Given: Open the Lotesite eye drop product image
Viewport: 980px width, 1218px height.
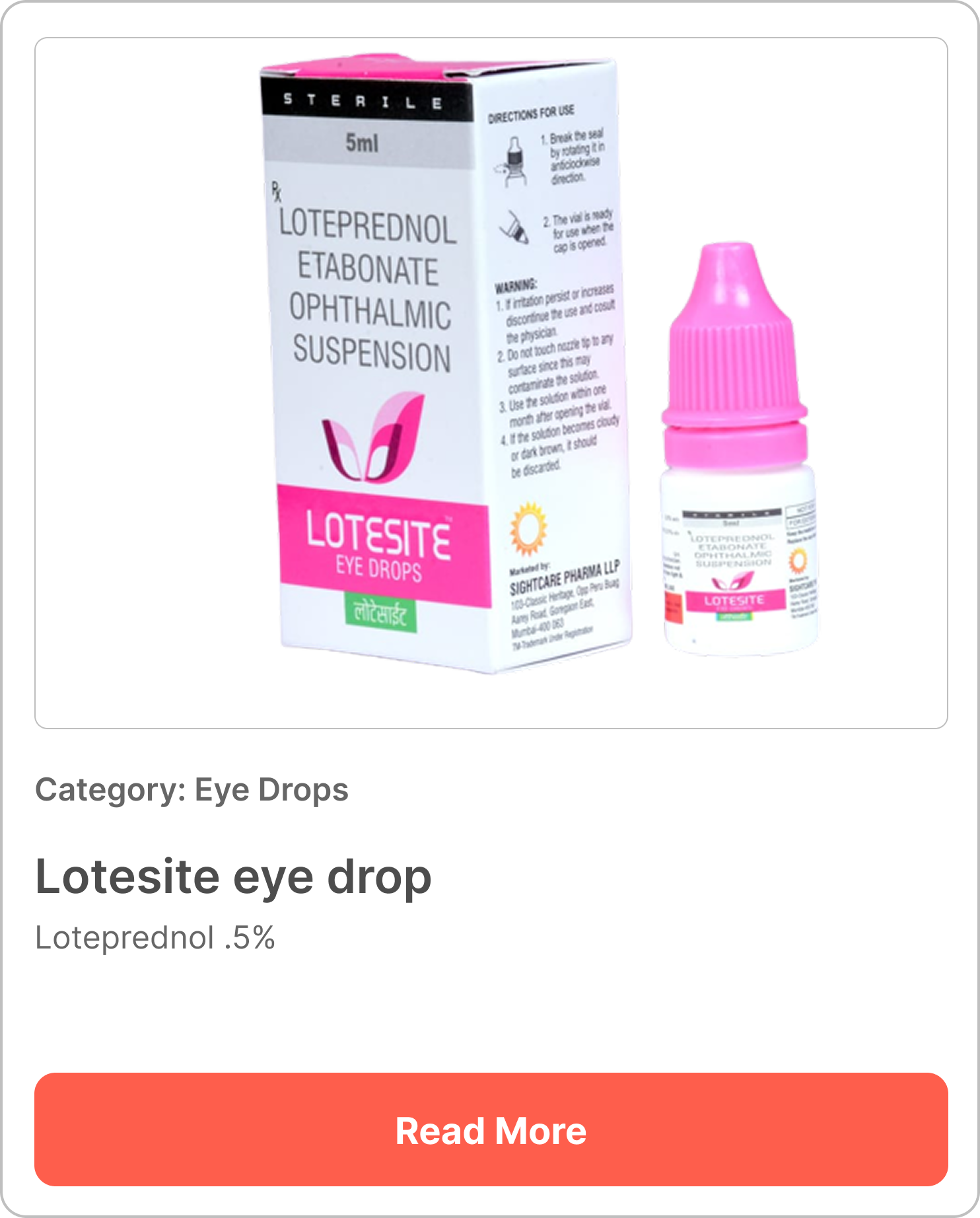Looking at the screenshot, I should 491,383.
